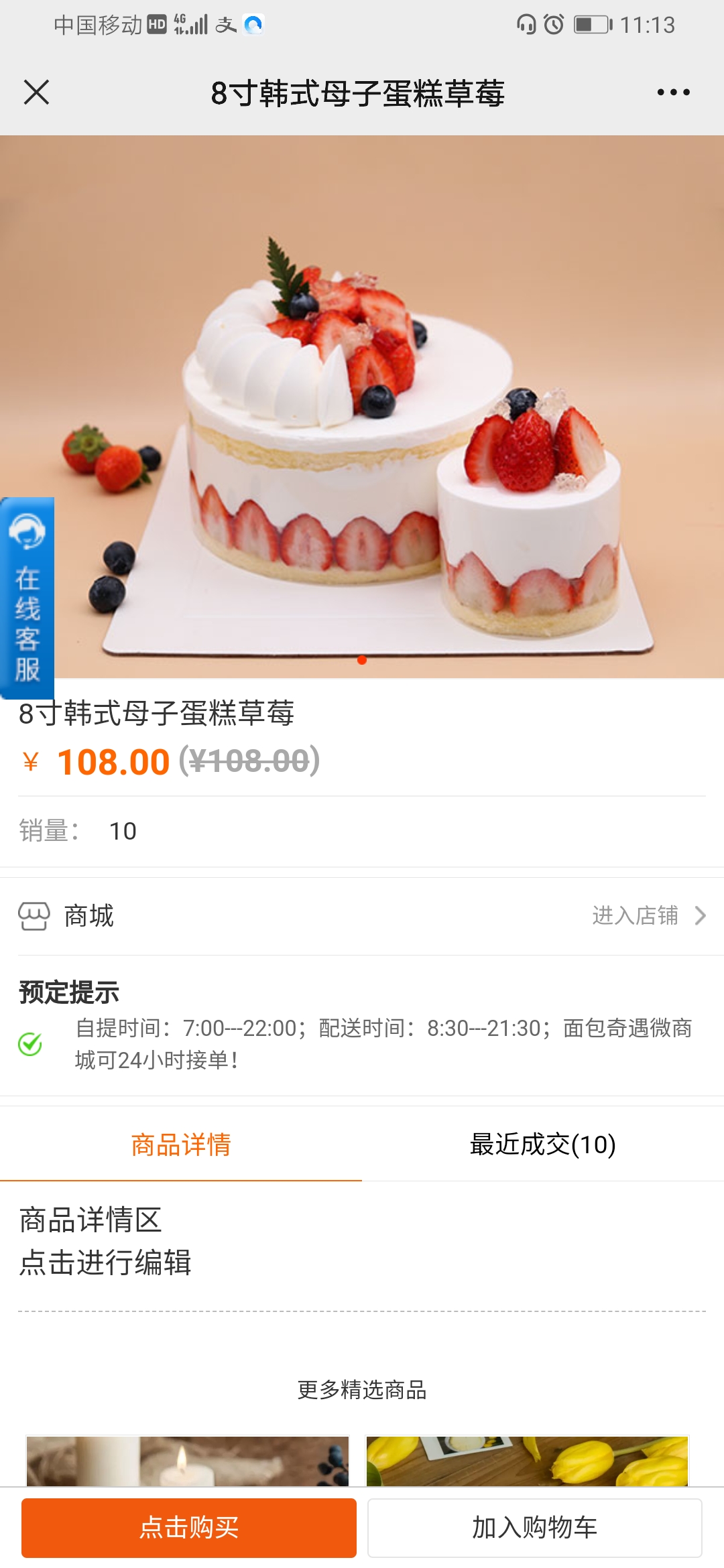Open the yellow tulips featured product
The image size is (724, 1568).
point(527,1461)
